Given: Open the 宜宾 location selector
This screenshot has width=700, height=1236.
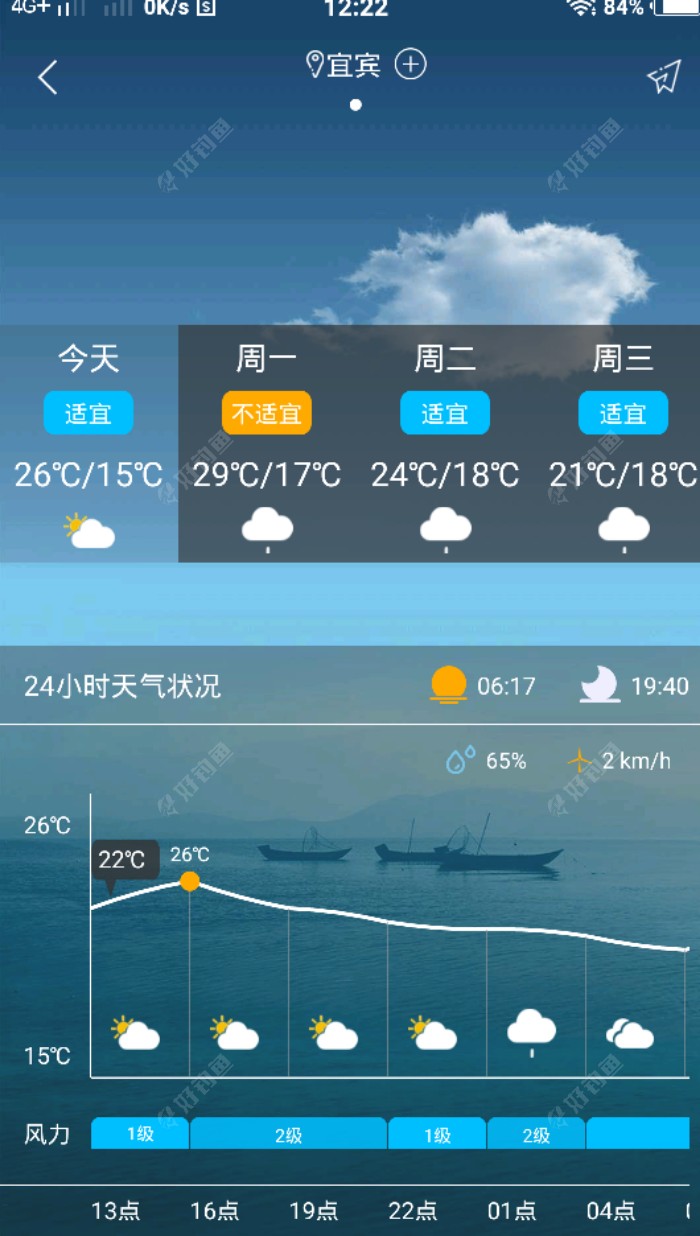Looking at the screenshot, I should 344,66.
